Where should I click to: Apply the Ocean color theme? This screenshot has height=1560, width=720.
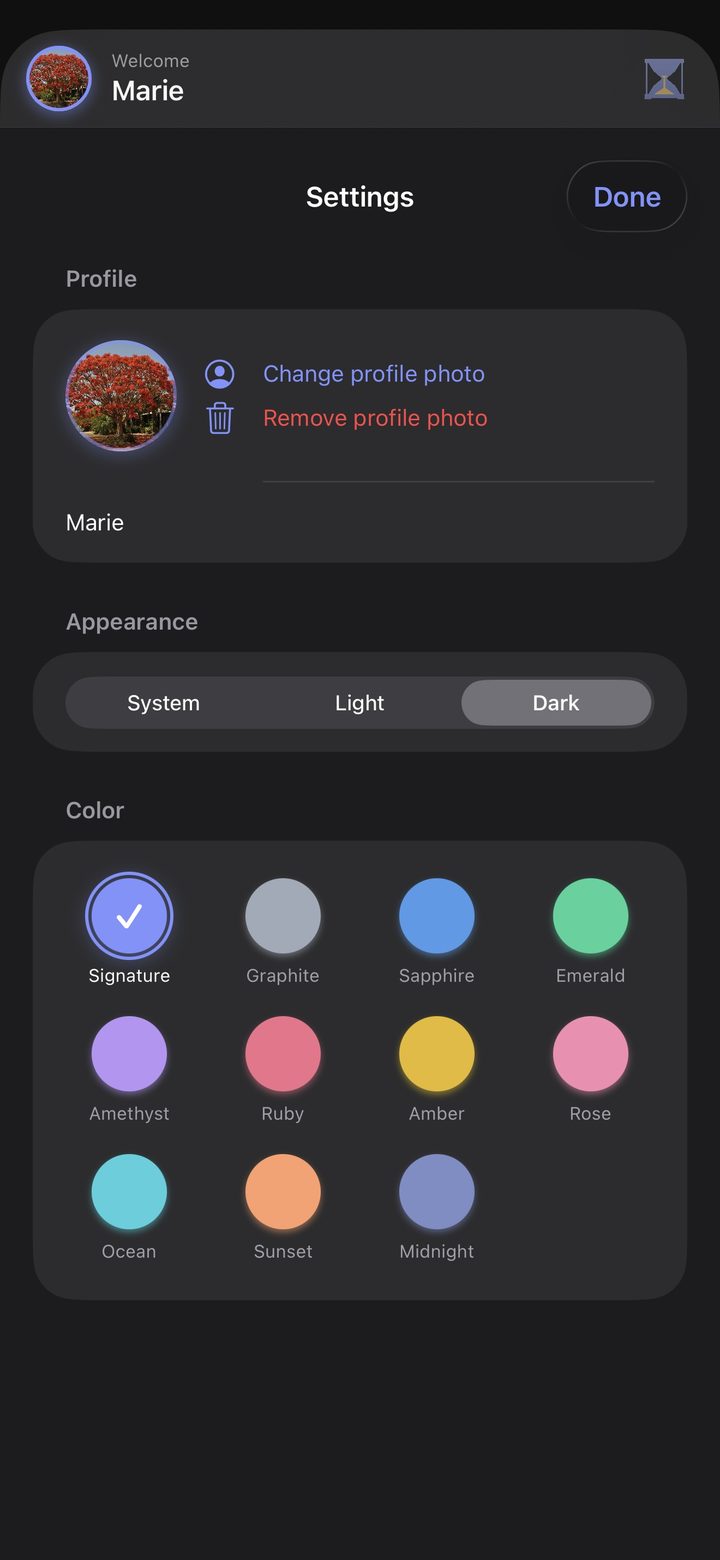pos(129,1192)
